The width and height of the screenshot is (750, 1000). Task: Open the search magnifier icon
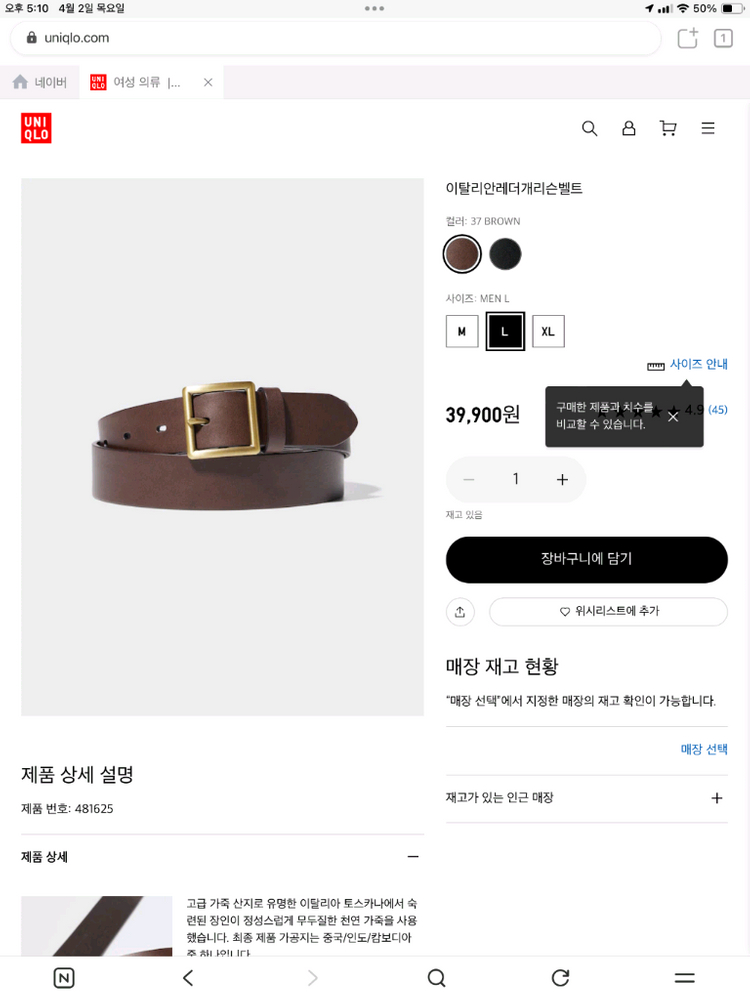[x=589, y=128]
